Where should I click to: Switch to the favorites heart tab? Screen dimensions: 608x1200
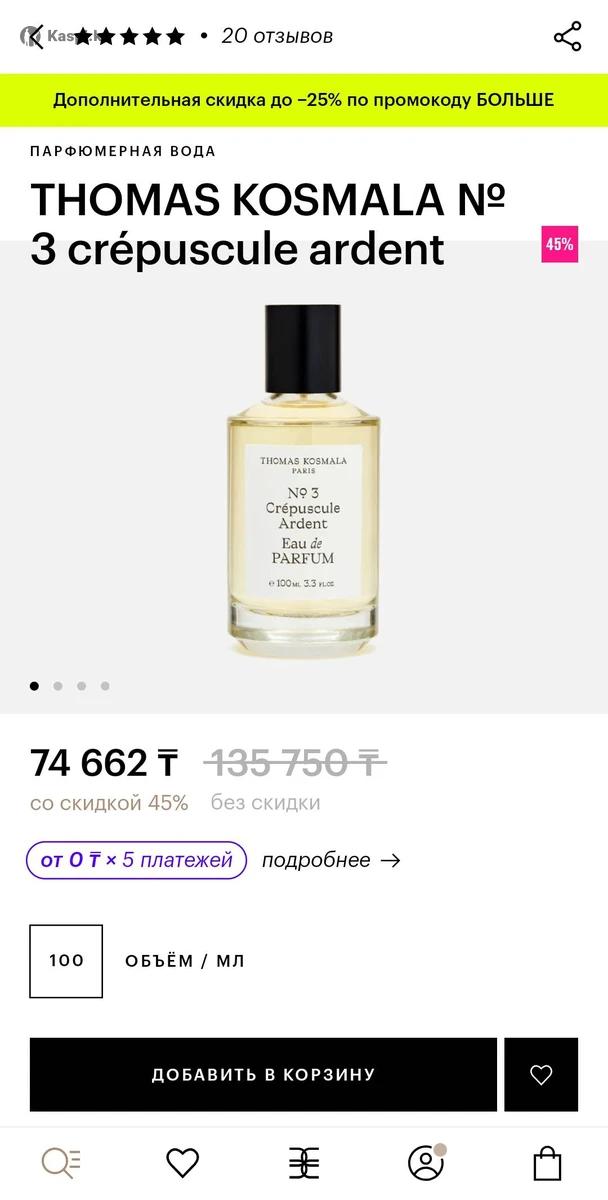pyautogui.click(x=182, y=1163)
